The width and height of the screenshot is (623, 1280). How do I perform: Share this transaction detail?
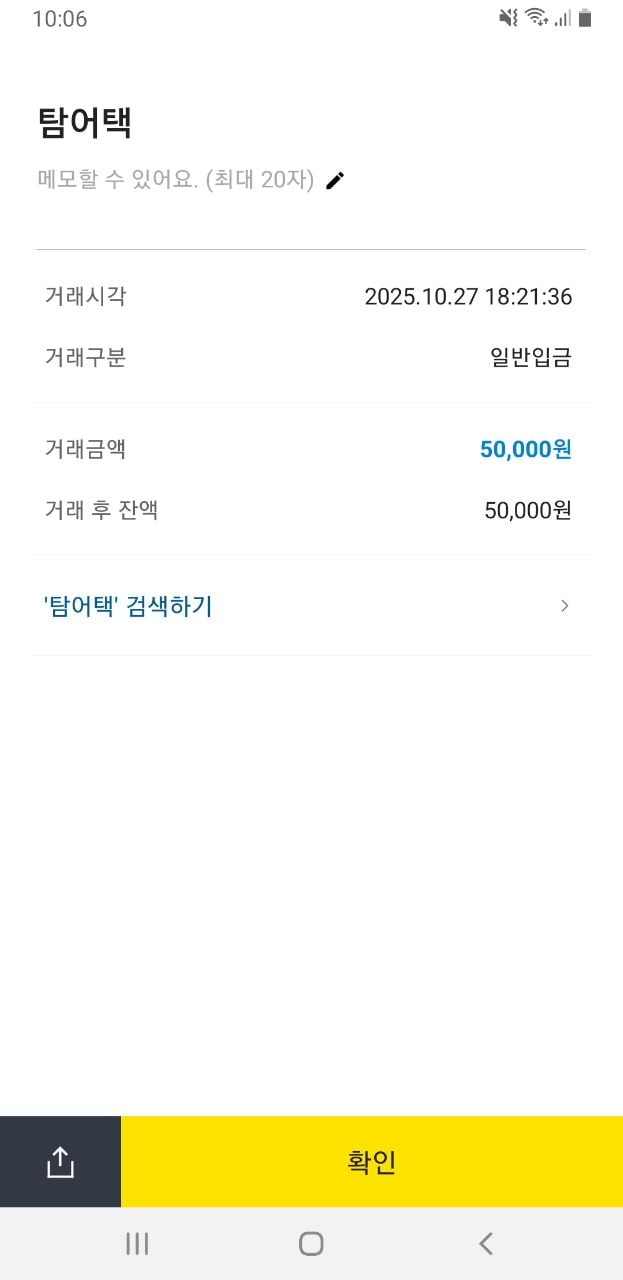click(x=60, y=1162)
